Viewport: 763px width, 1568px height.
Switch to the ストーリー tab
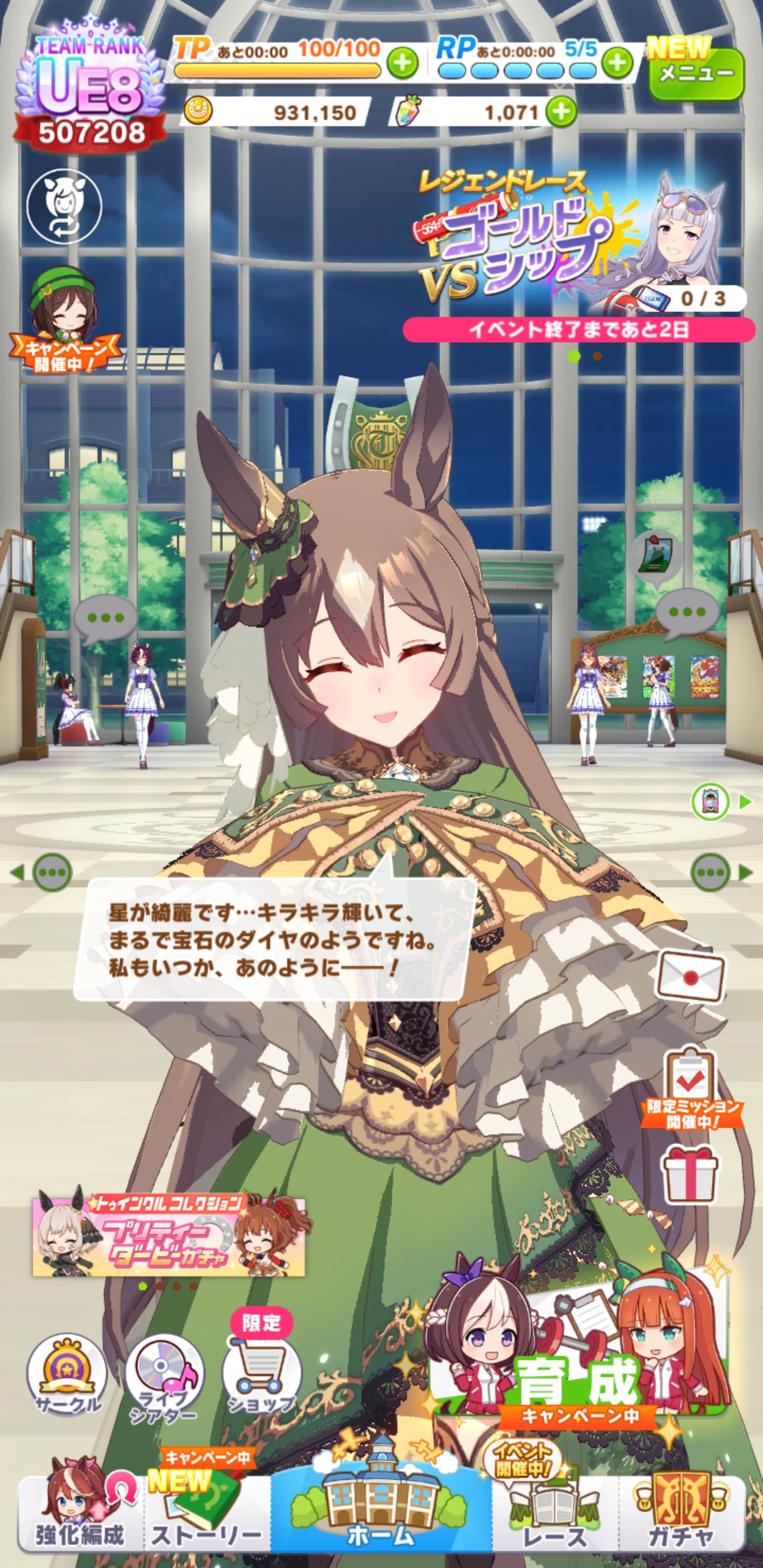click(x=206, y=1516)
